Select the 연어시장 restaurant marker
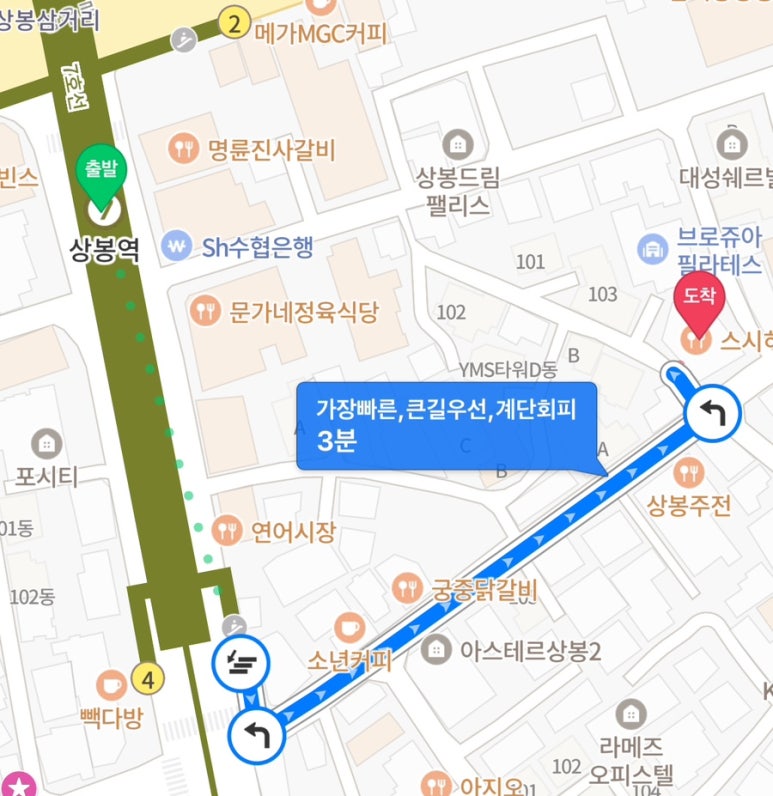 [228, 530]
